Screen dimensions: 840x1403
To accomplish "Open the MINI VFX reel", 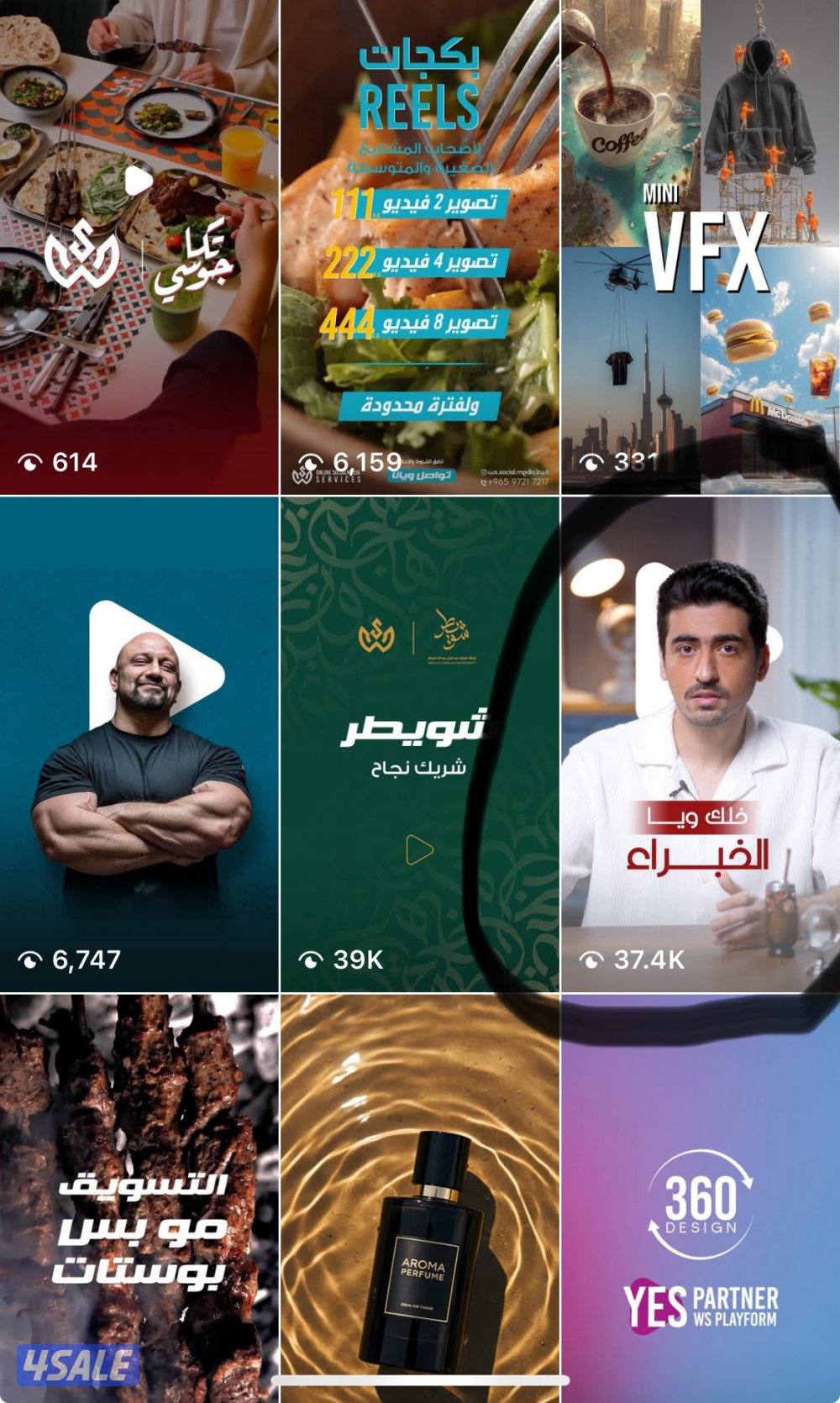I will pyautogui.click(x=700, y=244).
